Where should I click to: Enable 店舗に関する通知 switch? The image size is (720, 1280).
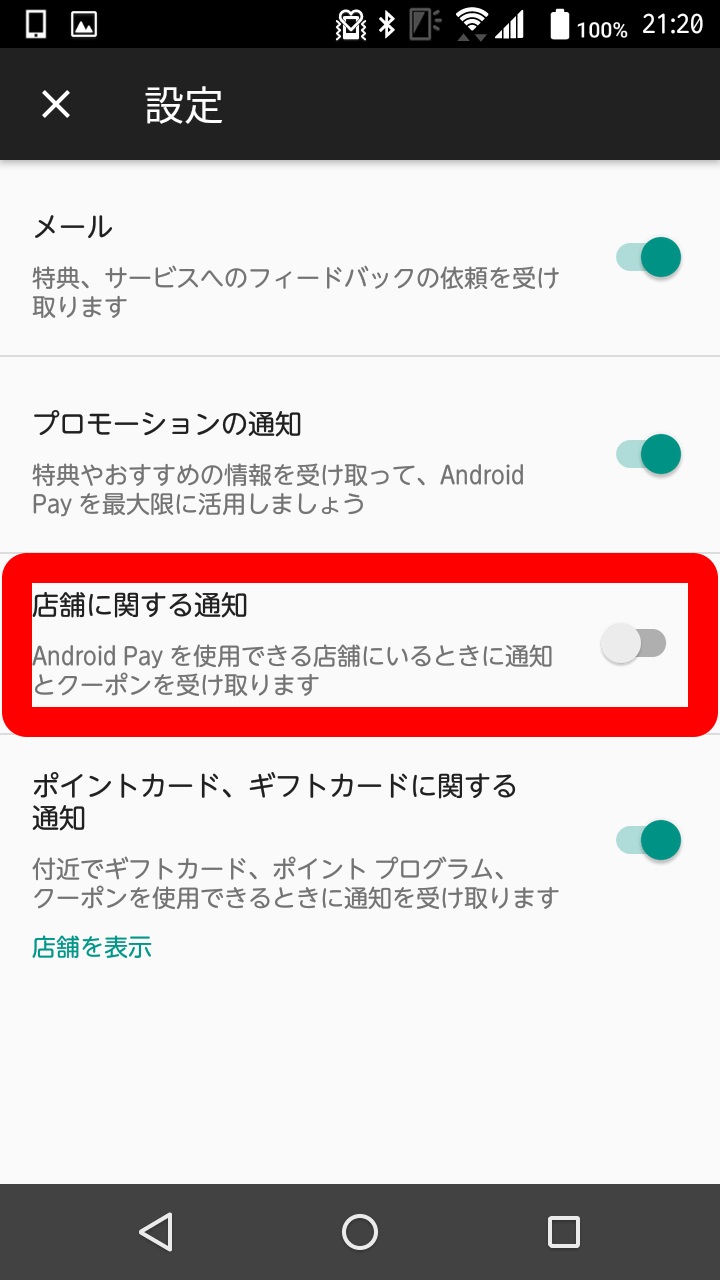pyautogui.click(x=634, y=643)
